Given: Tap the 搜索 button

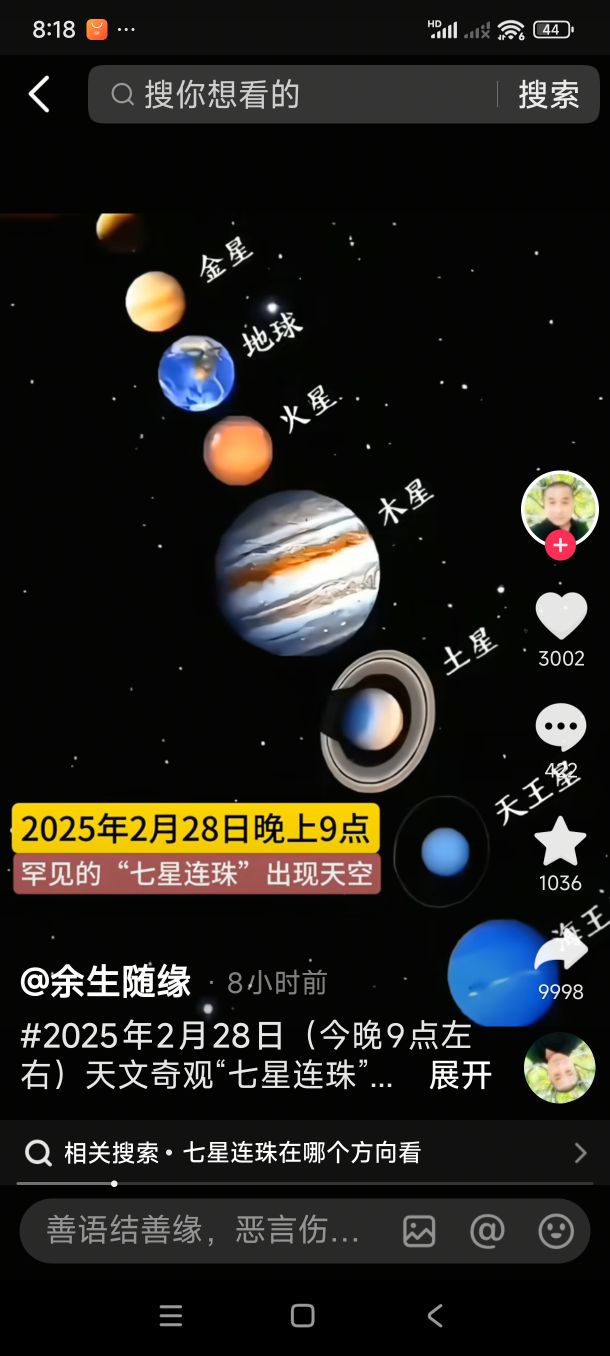Looking at the screenshot, I should point(548,95).
